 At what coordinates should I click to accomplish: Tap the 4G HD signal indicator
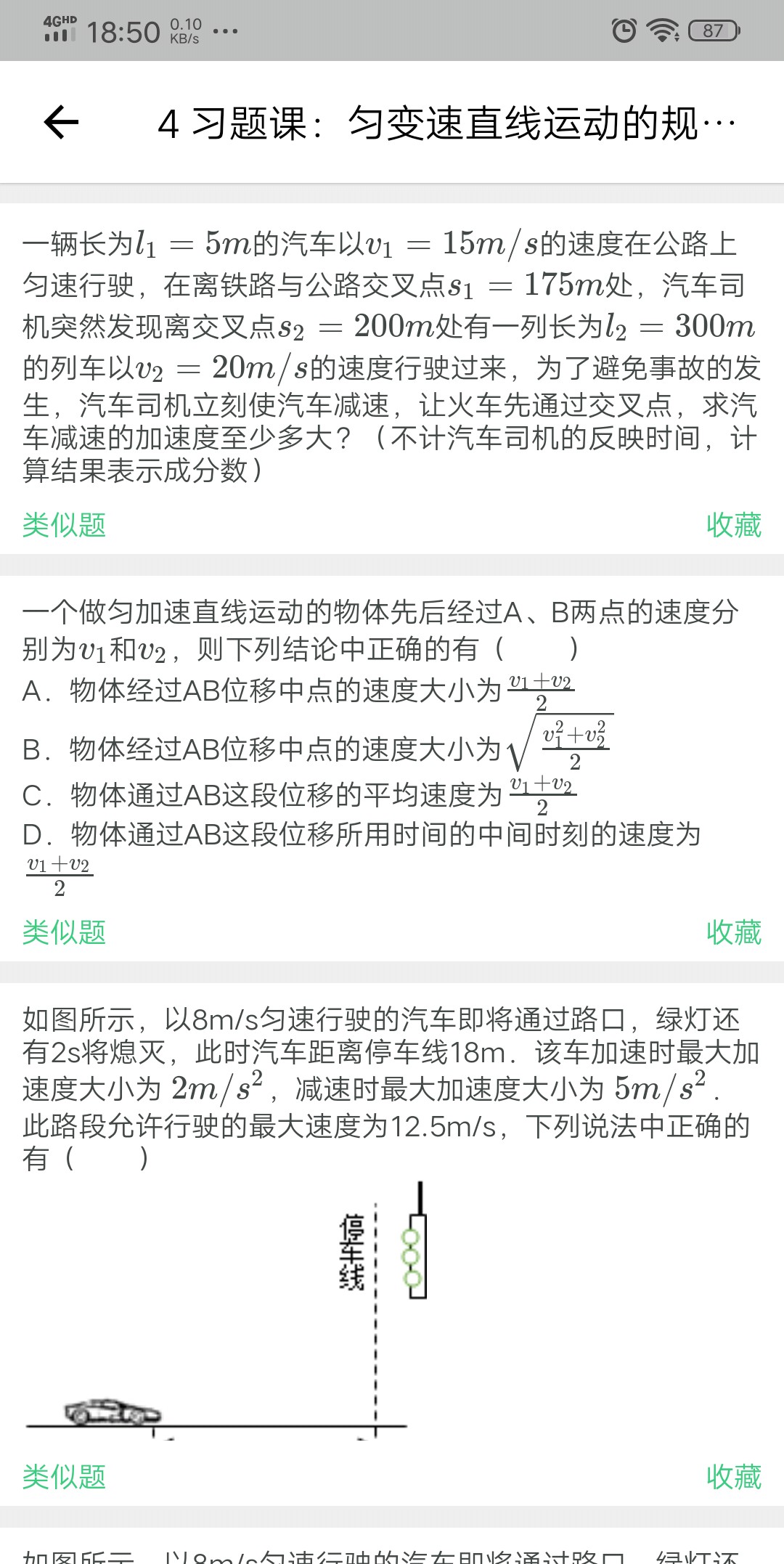58,30
